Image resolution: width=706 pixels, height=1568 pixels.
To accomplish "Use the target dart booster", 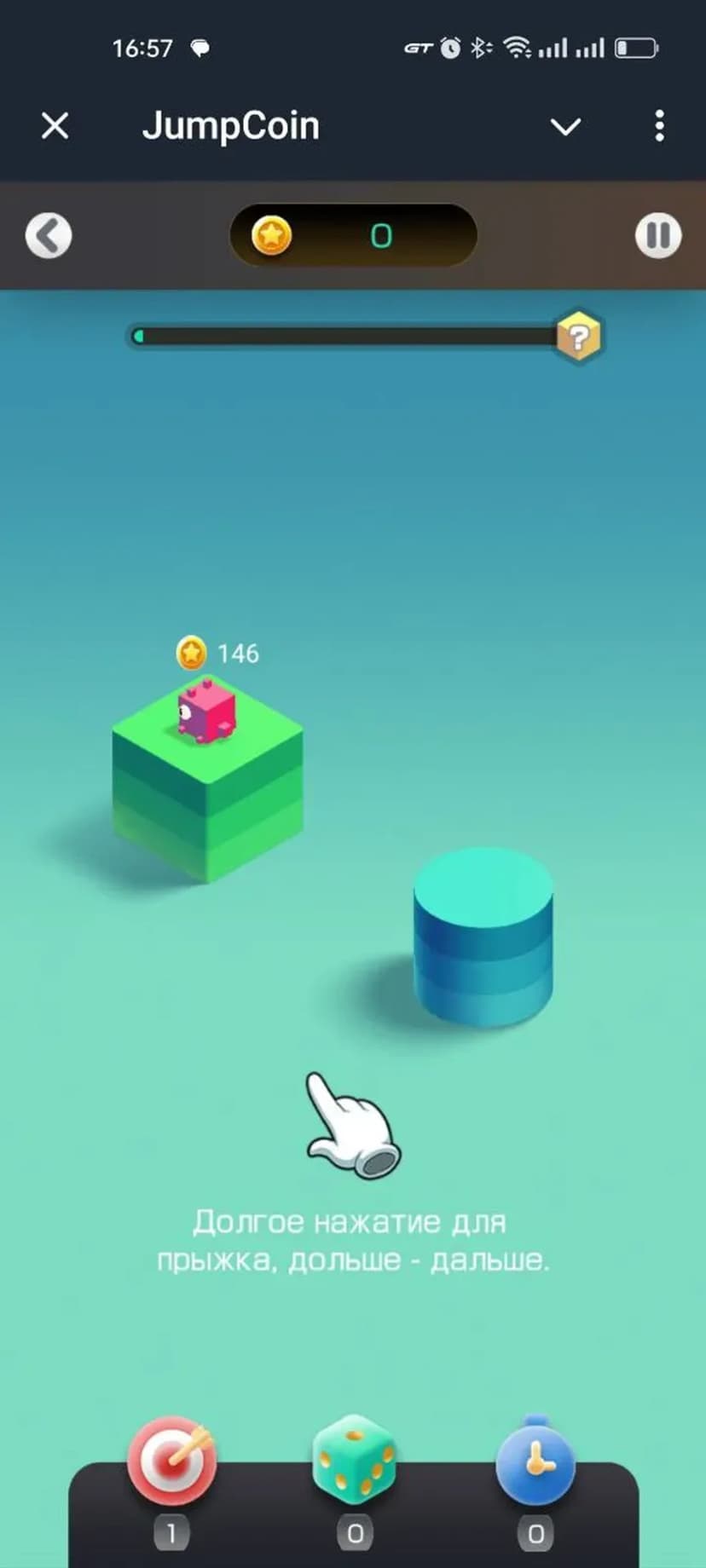I will [x=172, y=1462].
